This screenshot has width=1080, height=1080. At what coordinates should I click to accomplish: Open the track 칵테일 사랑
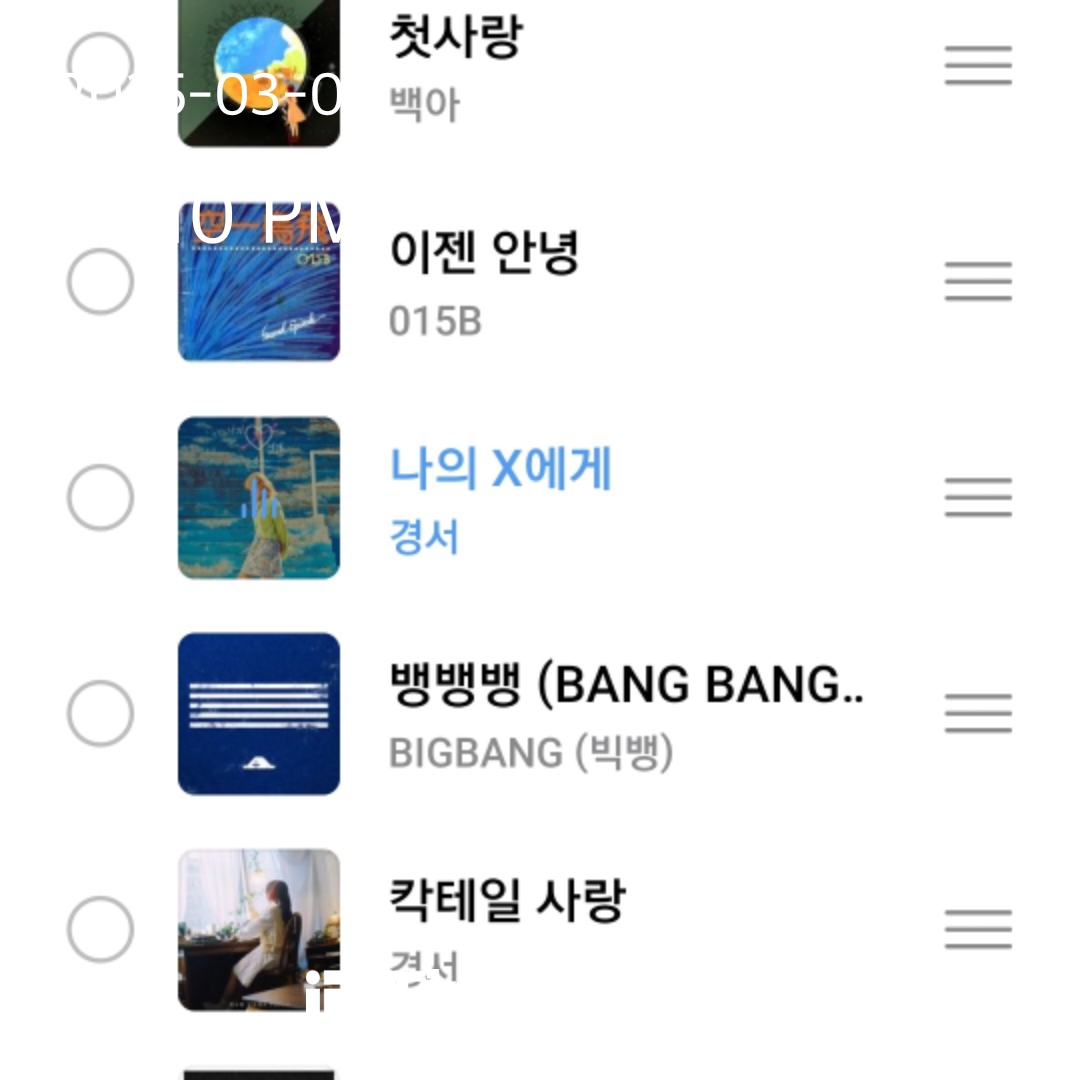tap(507, 900)
